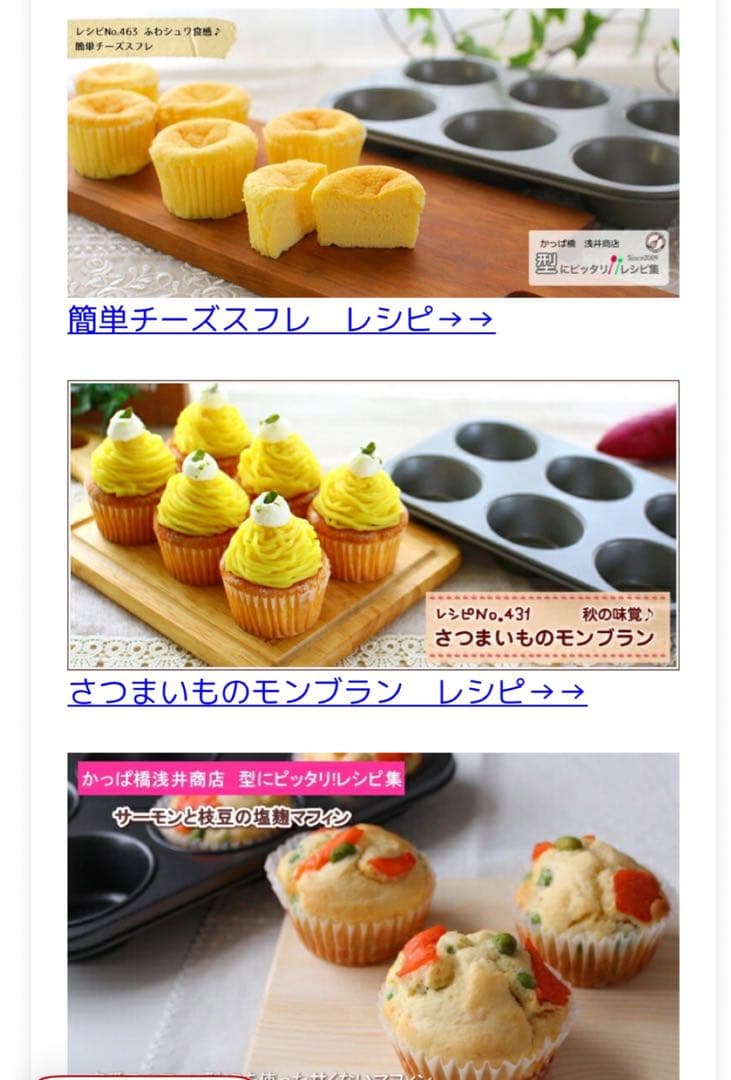Viewport: 731px width, 1080px height.
Task: Tap the sweet potato Mont Blanc image
Action: pyautogui.click(x=373, y=525)
